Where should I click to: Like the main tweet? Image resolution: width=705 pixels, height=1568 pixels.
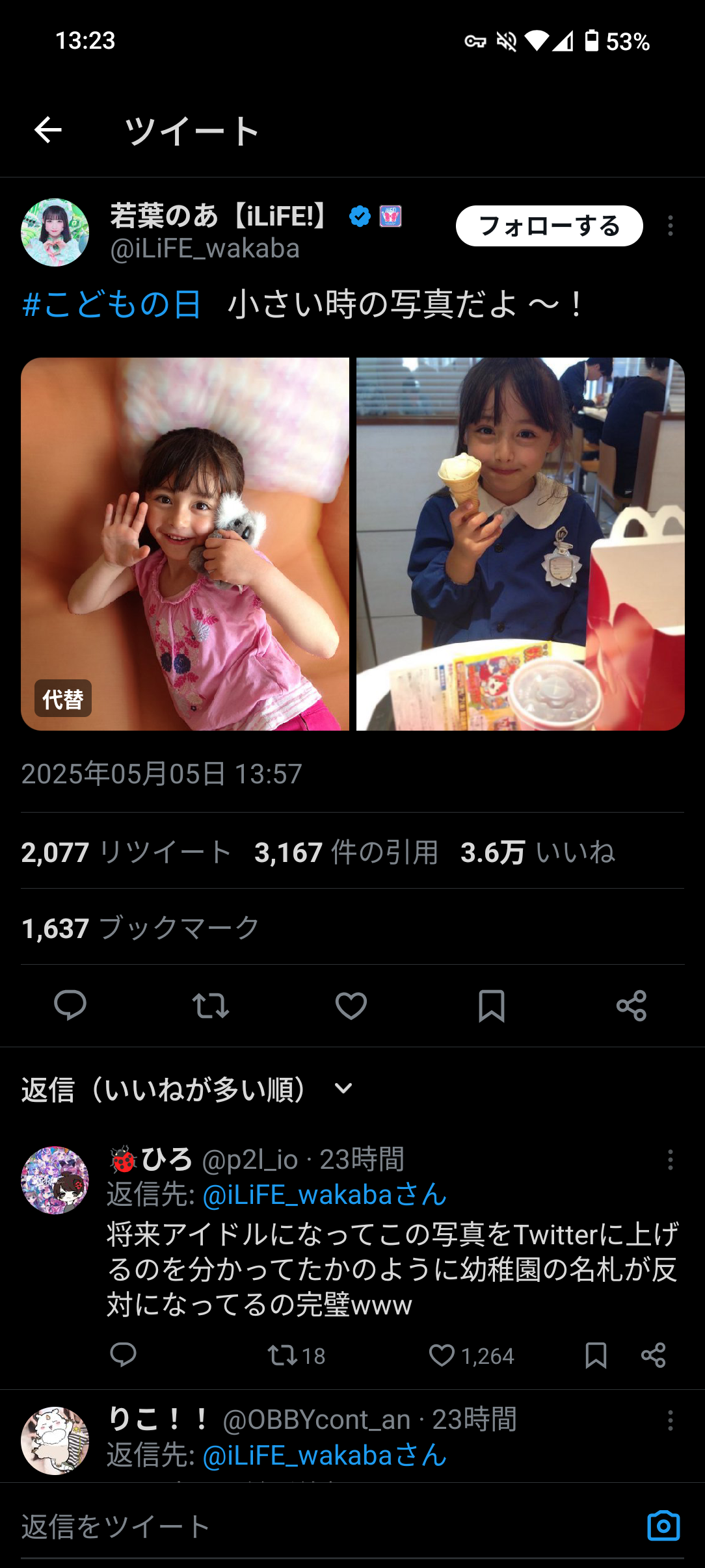[x=351, y=1006]
